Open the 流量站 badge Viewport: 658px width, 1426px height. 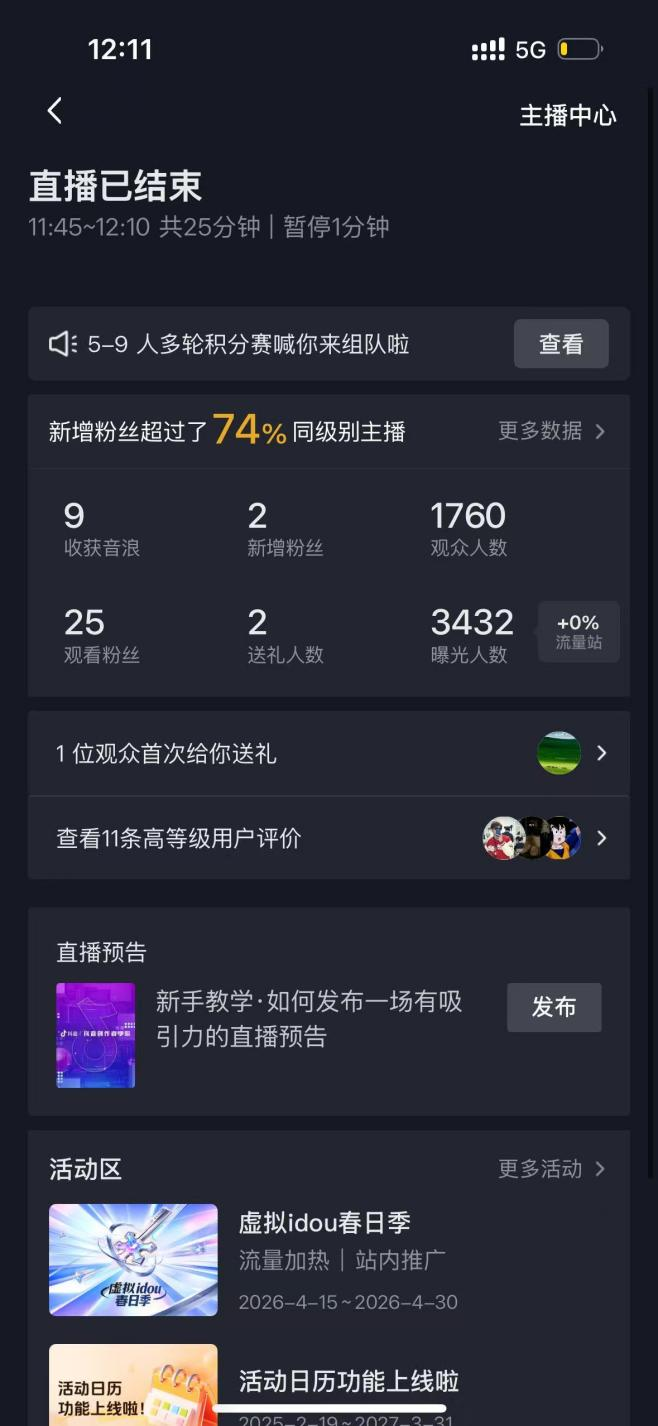(x=578, y=632)
